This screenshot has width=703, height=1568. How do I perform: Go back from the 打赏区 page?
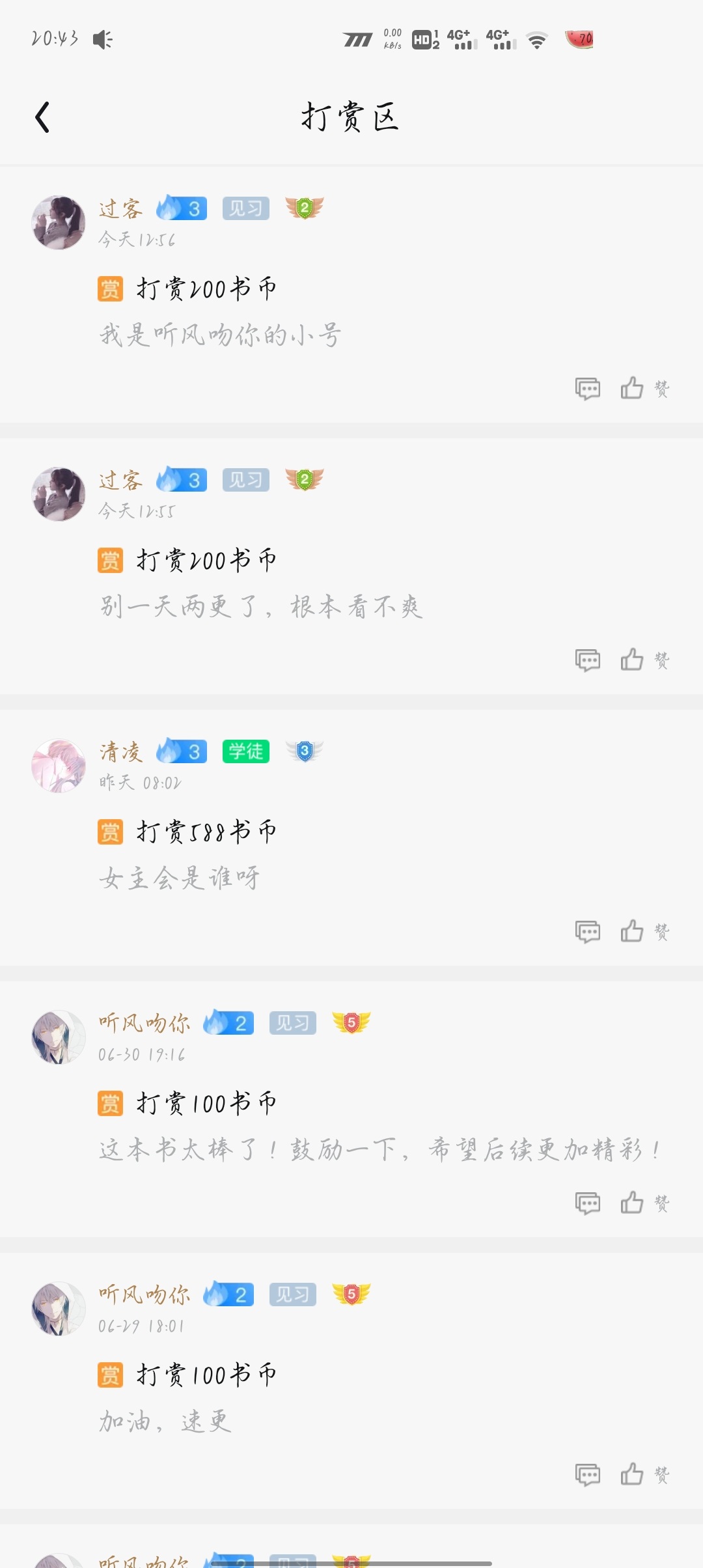click(43, 117)
